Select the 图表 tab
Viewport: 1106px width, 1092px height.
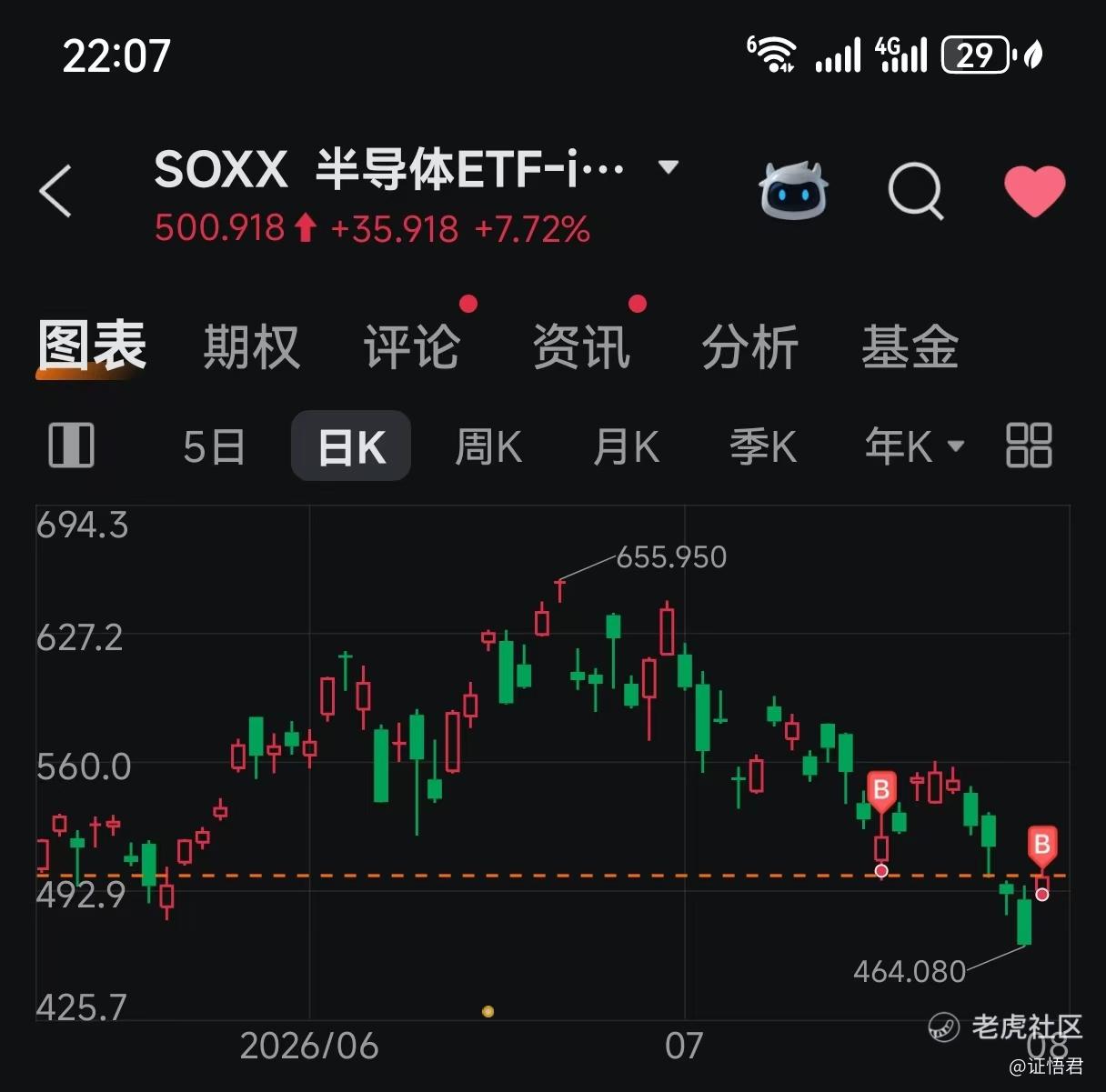(92, 347)
